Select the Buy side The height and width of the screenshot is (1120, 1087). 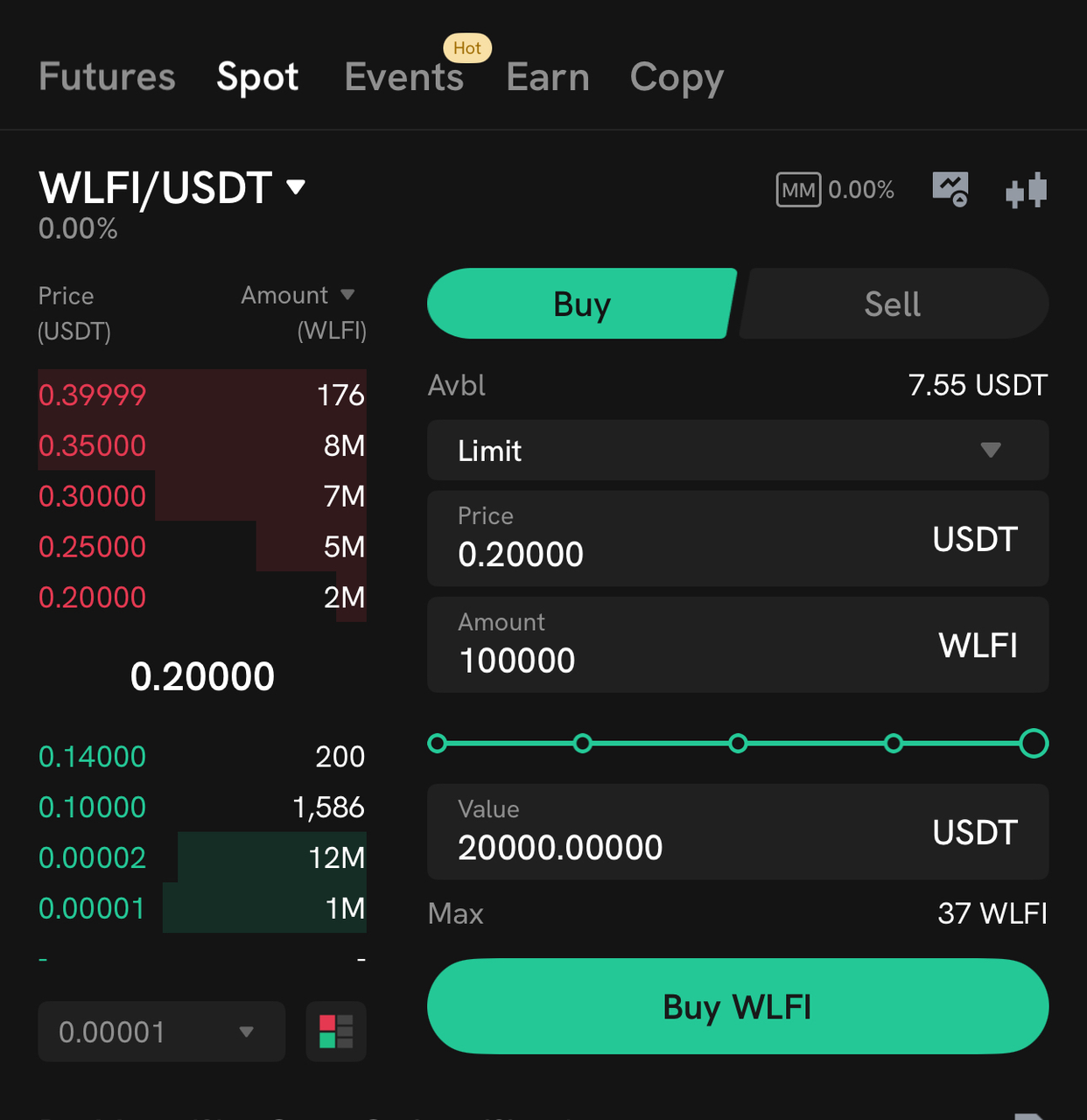pyautogui.click(x=581, y=304)
